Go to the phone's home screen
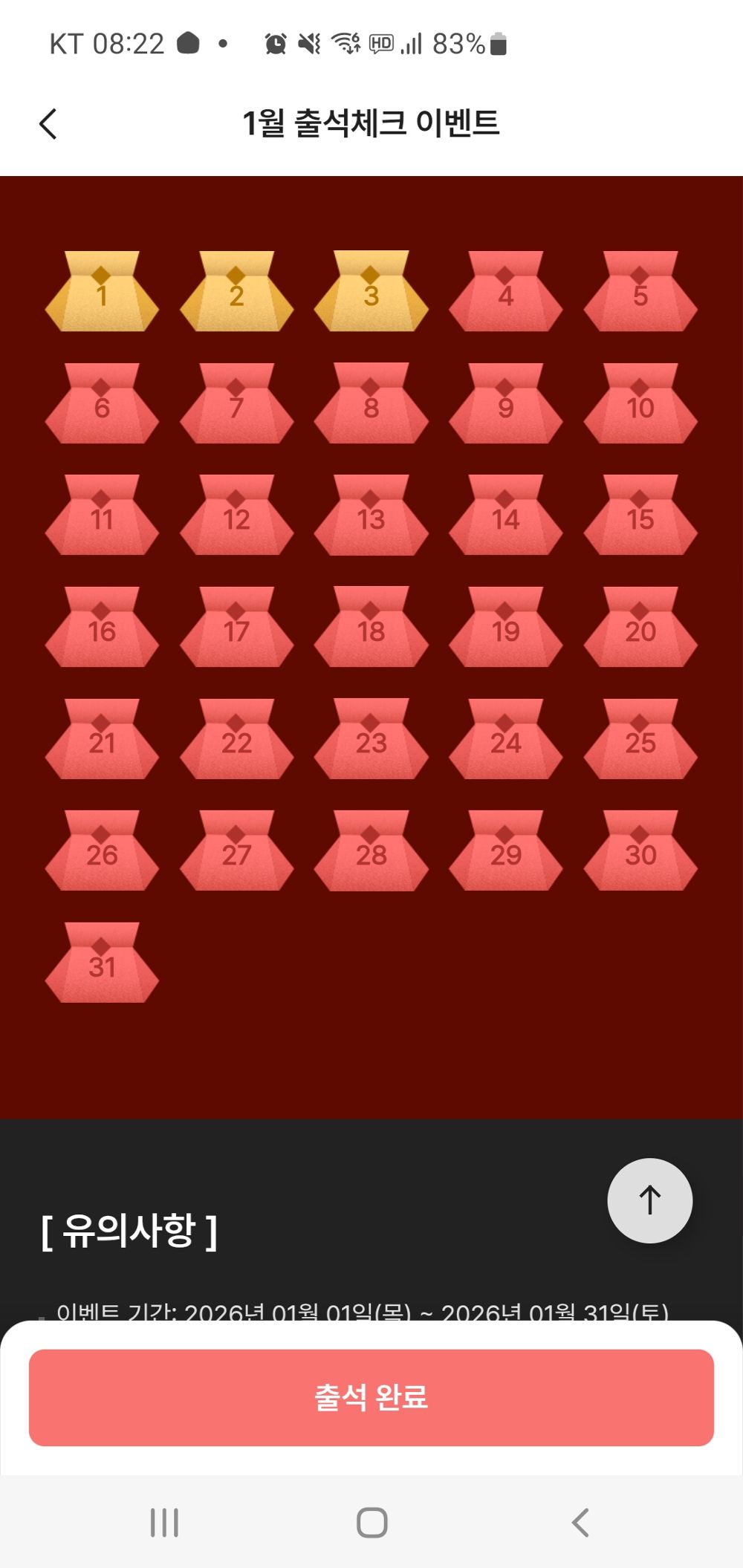The height and width of the screenshot is (1568, 743). (372, 1522)
